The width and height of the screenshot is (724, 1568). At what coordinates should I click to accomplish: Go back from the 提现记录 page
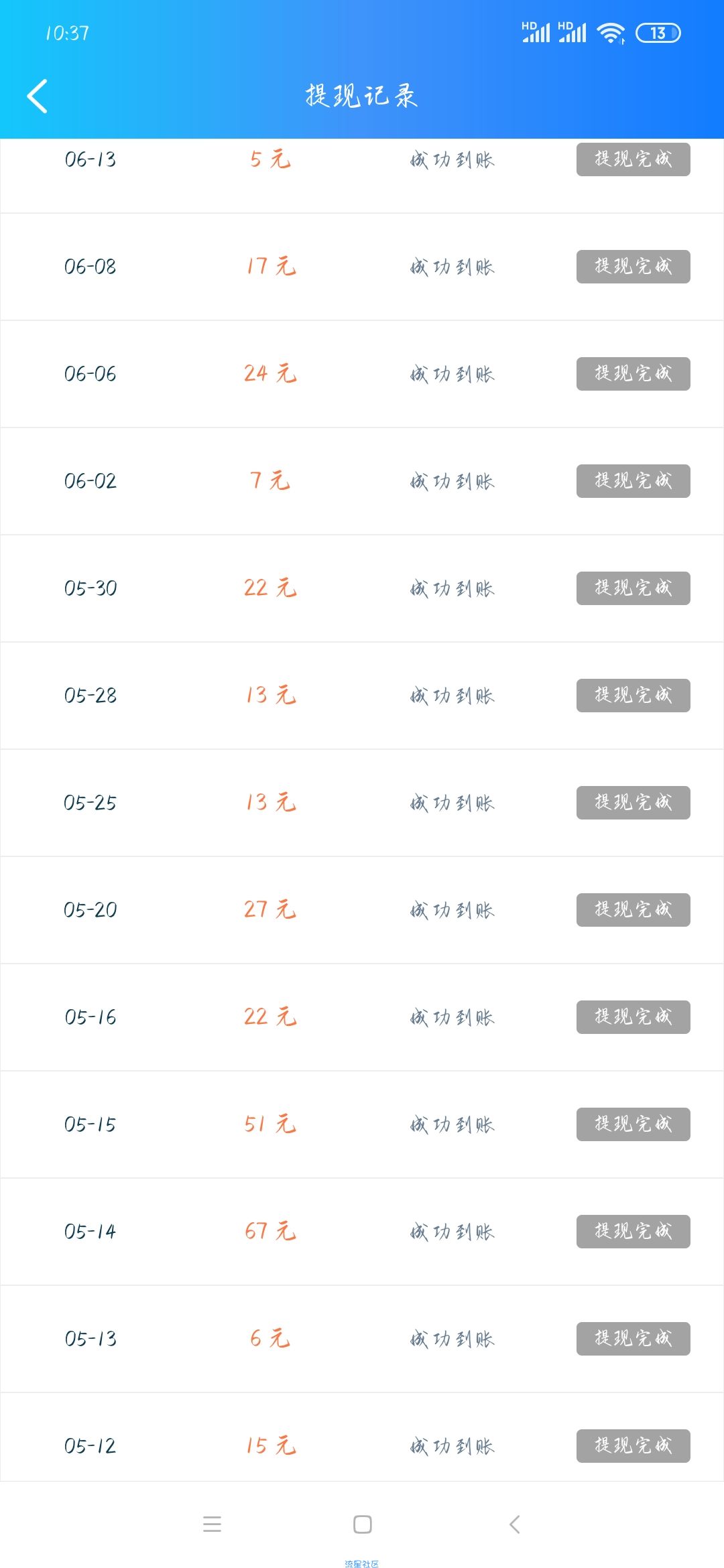click(38, 96)
